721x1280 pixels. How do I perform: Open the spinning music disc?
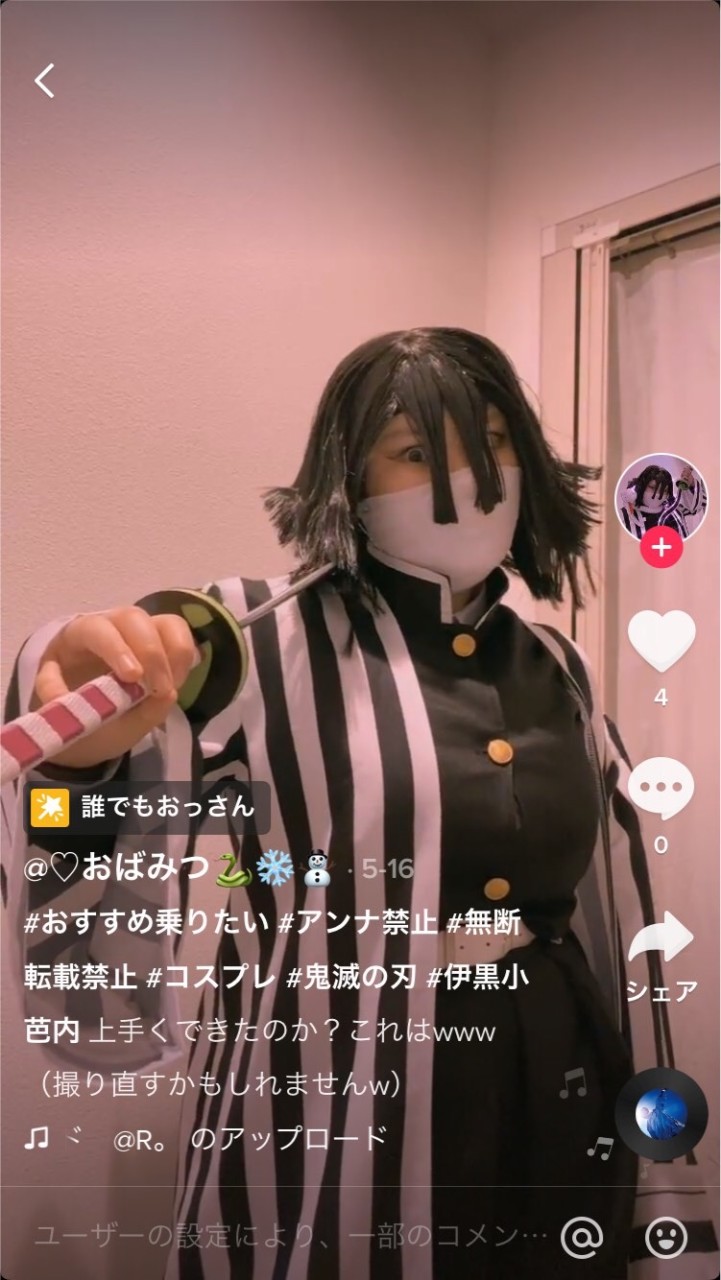coord(661,1113)
